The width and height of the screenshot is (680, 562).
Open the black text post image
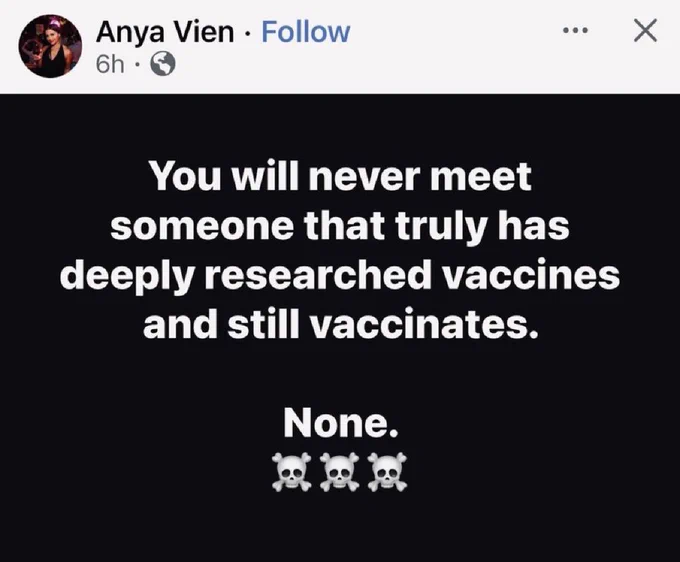(340, 328)
